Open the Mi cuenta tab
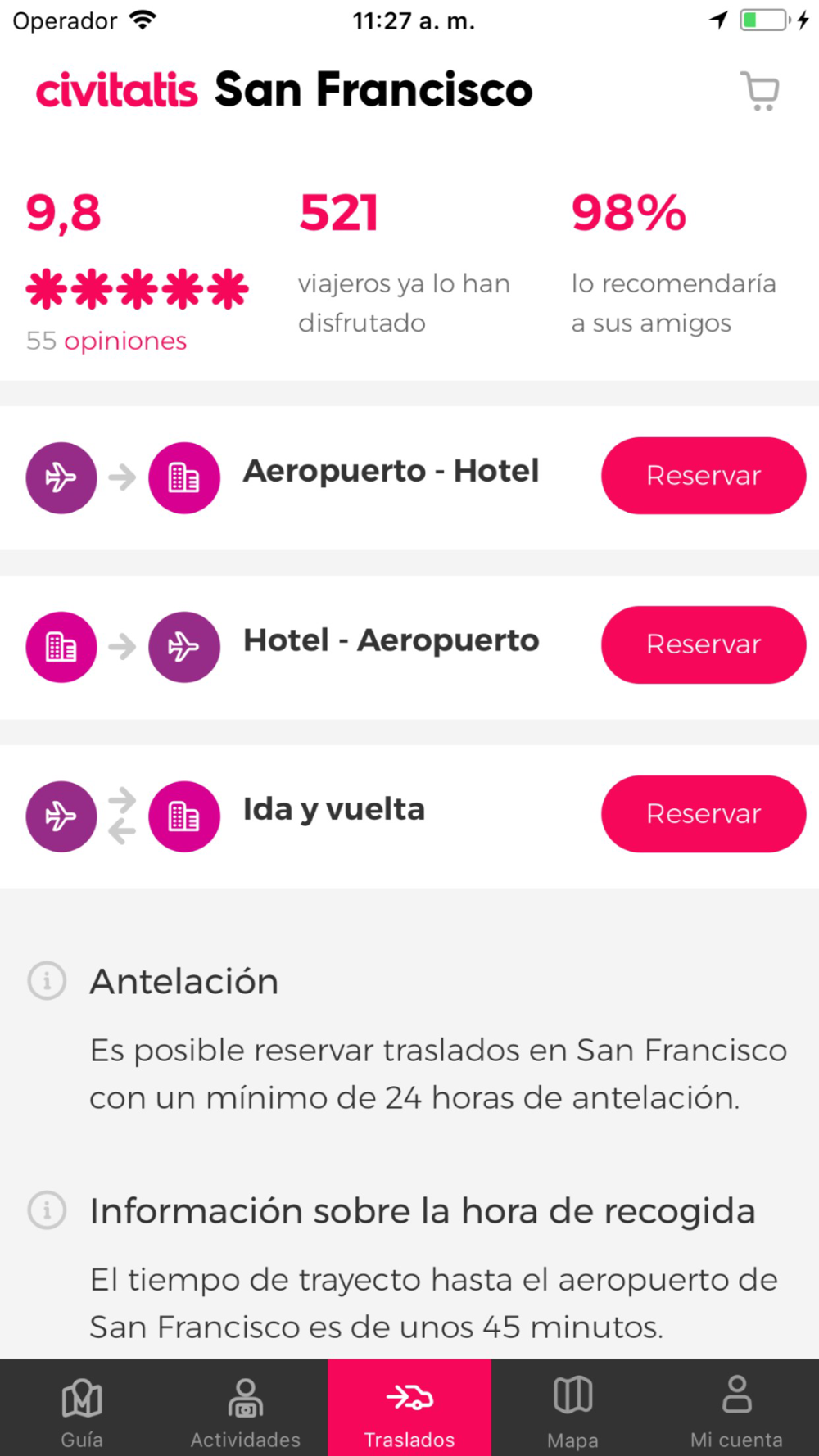Viewport: 819px width, 1456px height. (x=737, y=1408)
